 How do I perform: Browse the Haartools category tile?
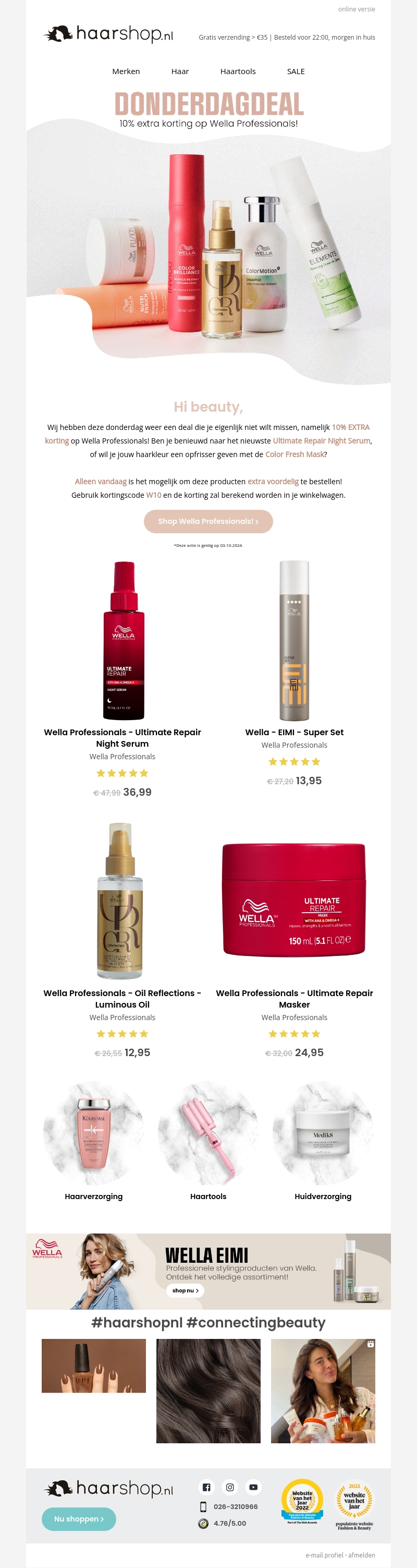208,1133
